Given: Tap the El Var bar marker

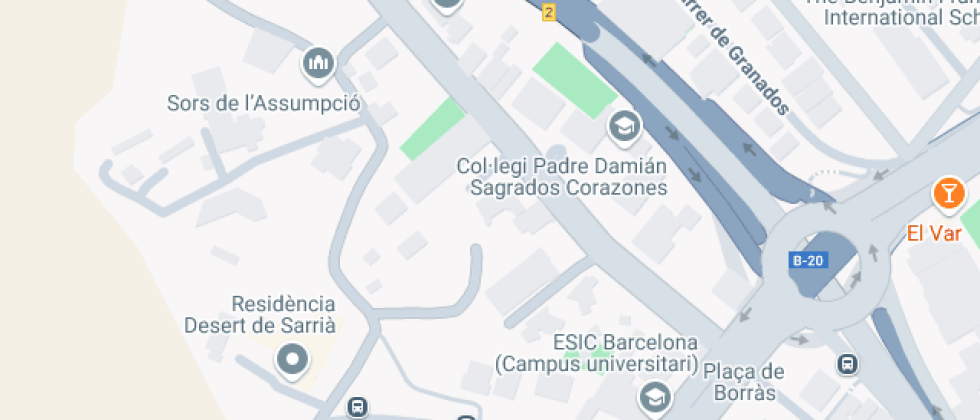Looking at the screenshot, I should click(946, 193).
